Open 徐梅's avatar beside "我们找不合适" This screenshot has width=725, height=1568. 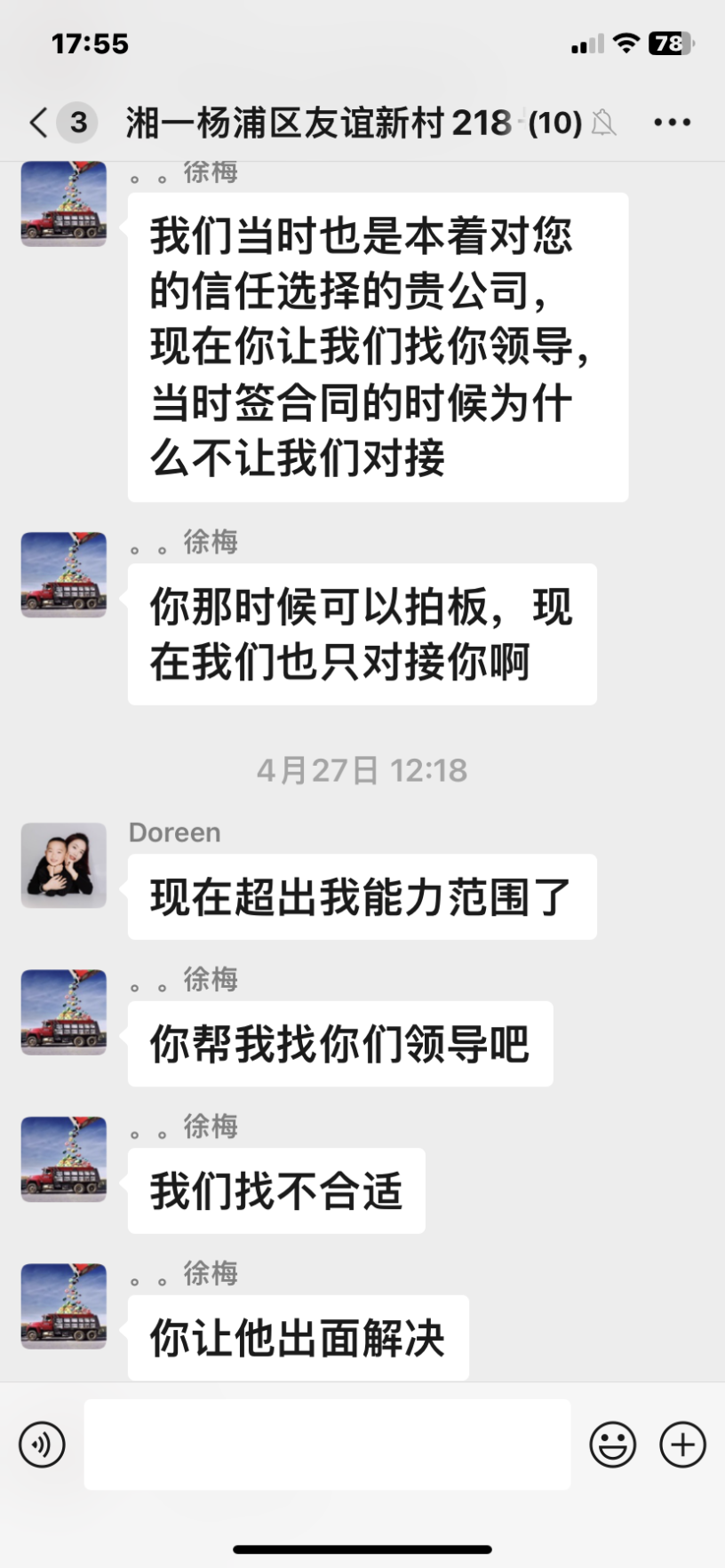click(x=64, y=1159)
